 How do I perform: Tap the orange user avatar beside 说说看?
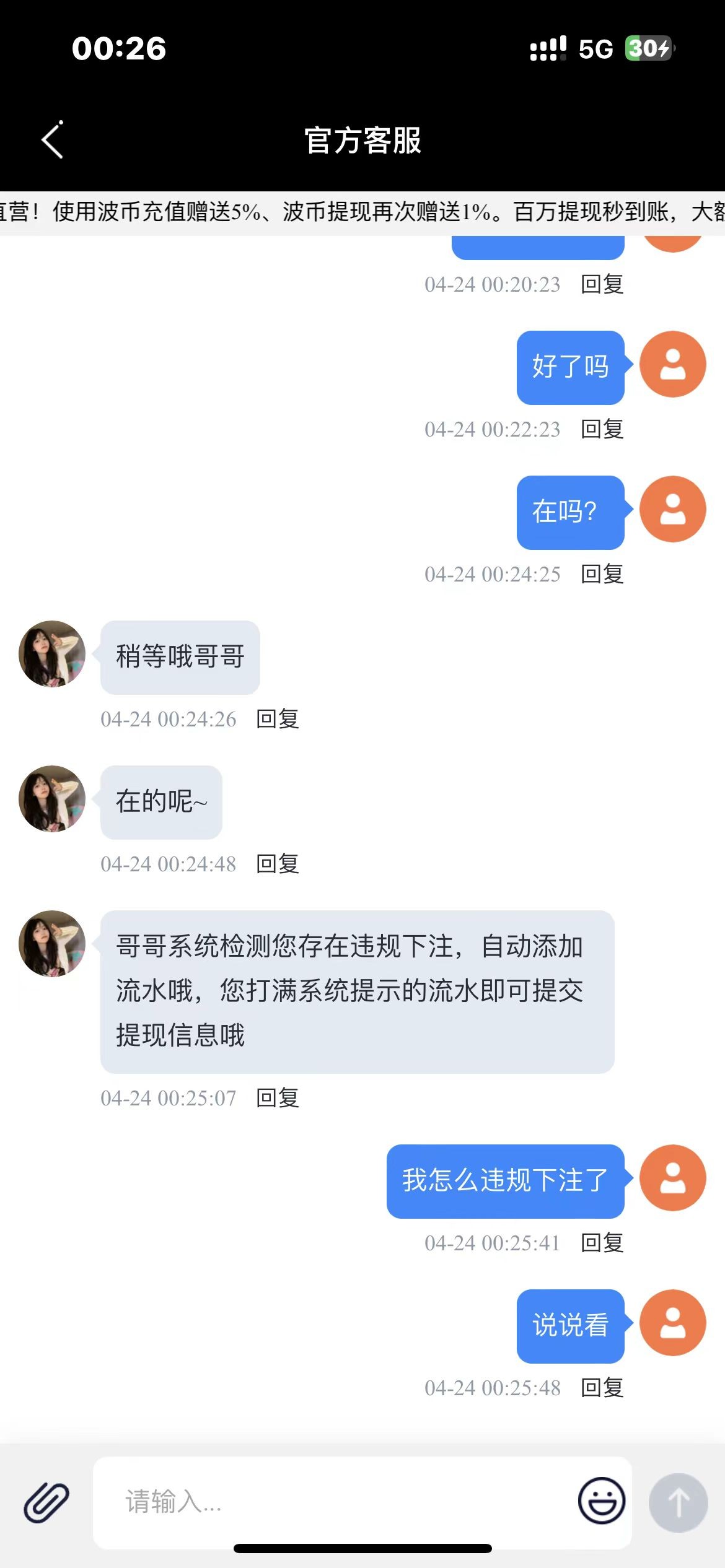(x=672, y=1323)
